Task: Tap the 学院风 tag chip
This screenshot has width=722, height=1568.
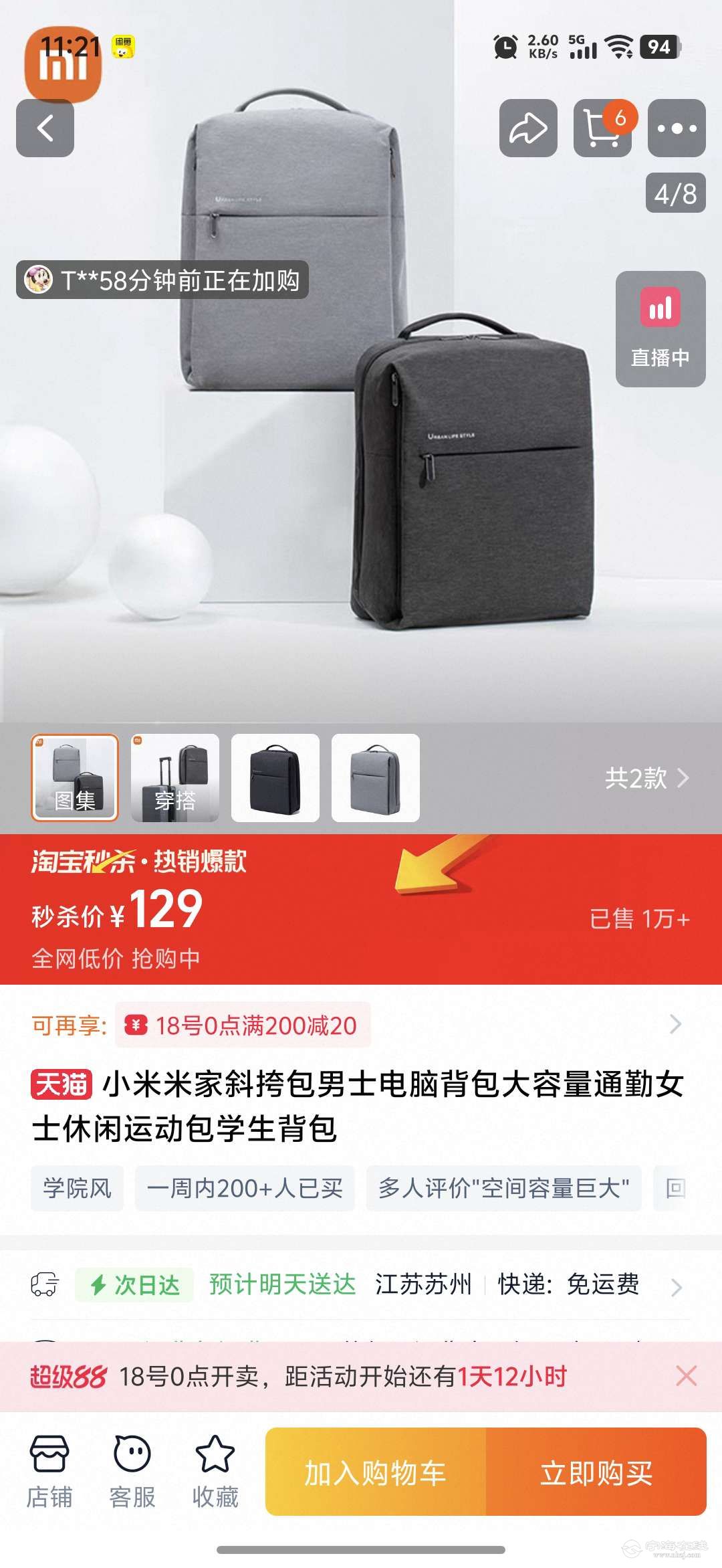Action: [78, 1188]
